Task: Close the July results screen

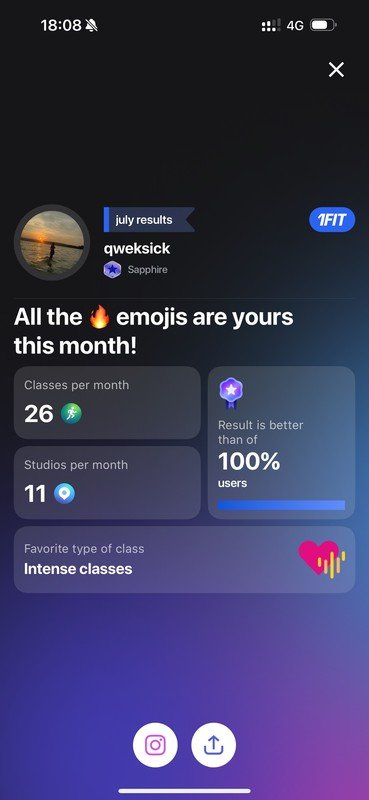Action: coord(336,69)
